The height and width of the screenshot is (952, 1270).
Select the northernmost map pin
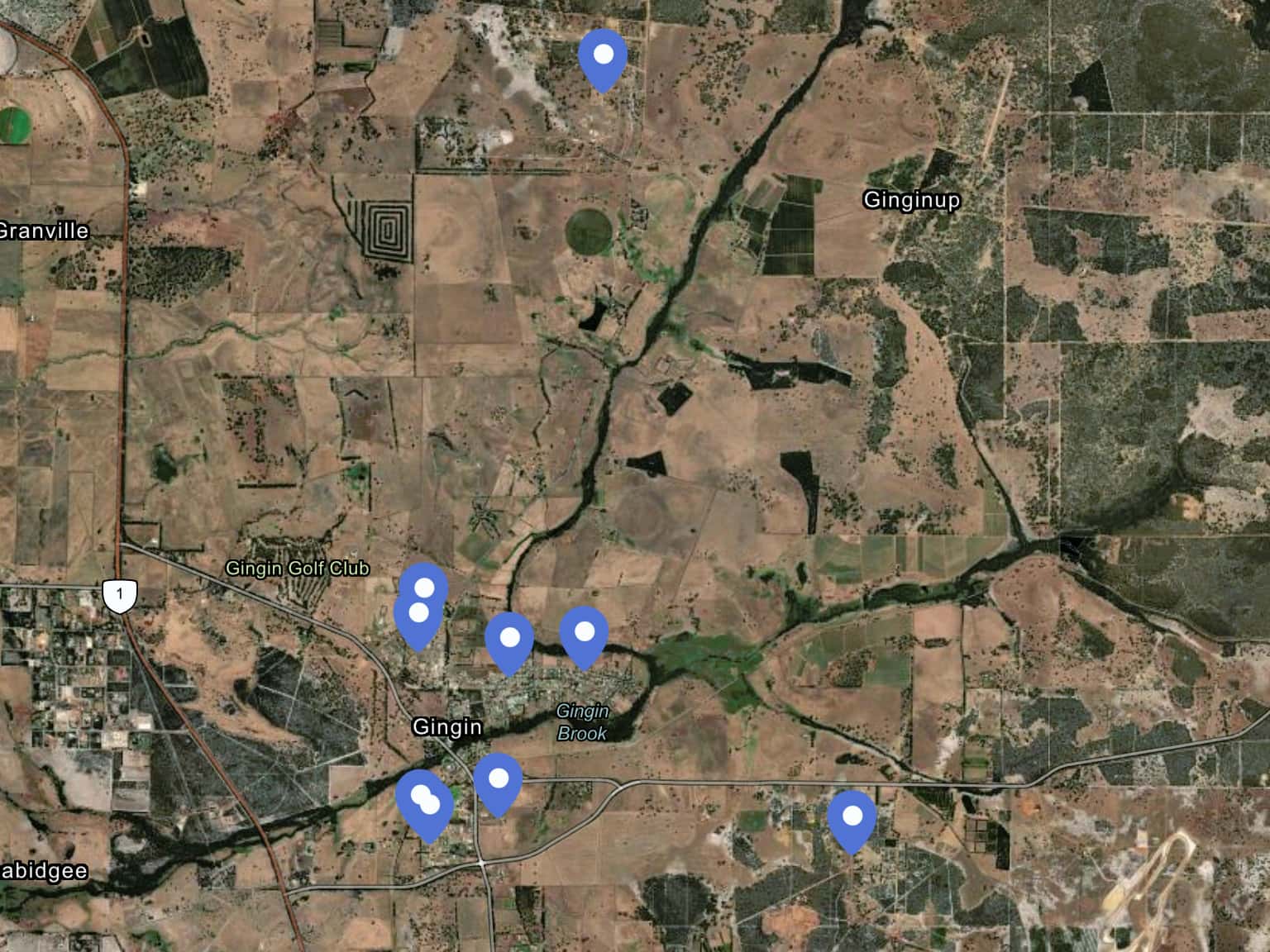[x=603, y=56]
